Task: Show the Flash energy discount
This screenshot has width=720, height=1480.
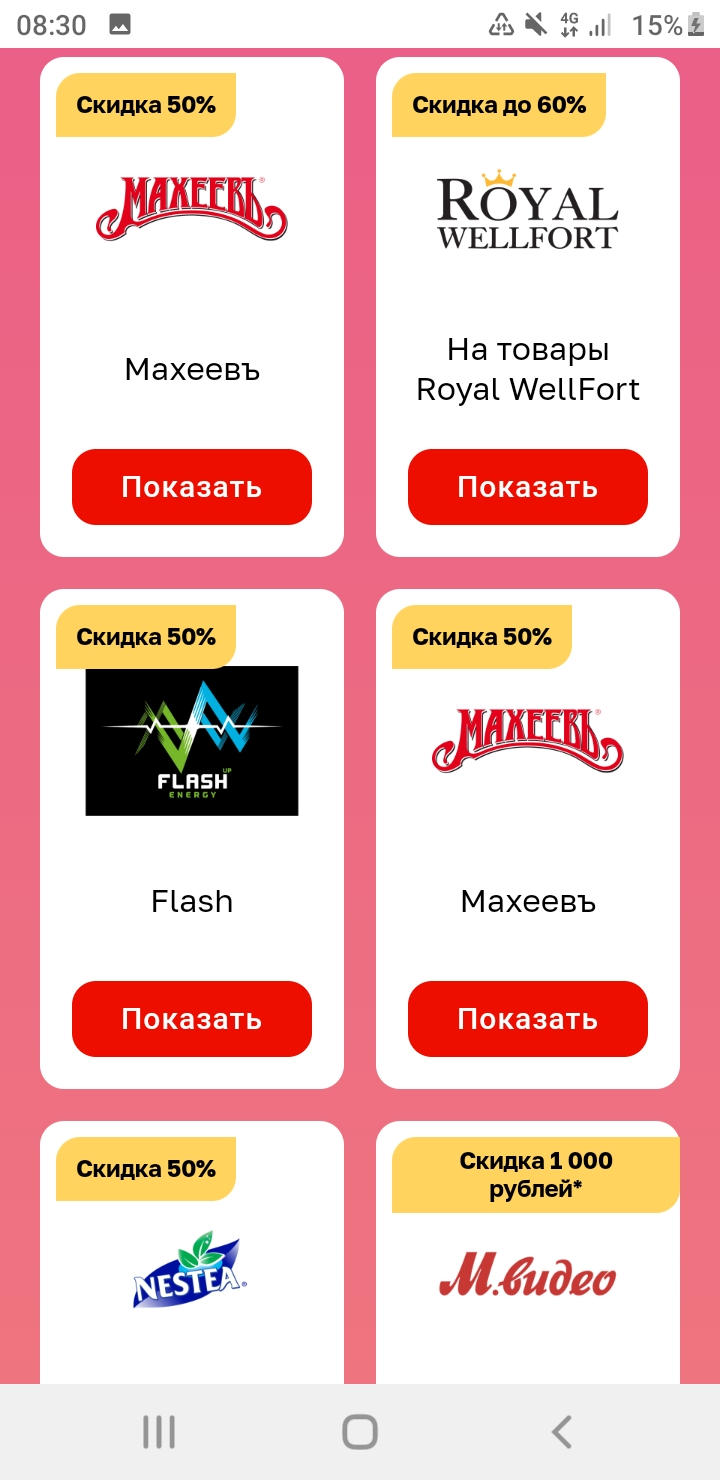Action: click(x=191, y=1019)
